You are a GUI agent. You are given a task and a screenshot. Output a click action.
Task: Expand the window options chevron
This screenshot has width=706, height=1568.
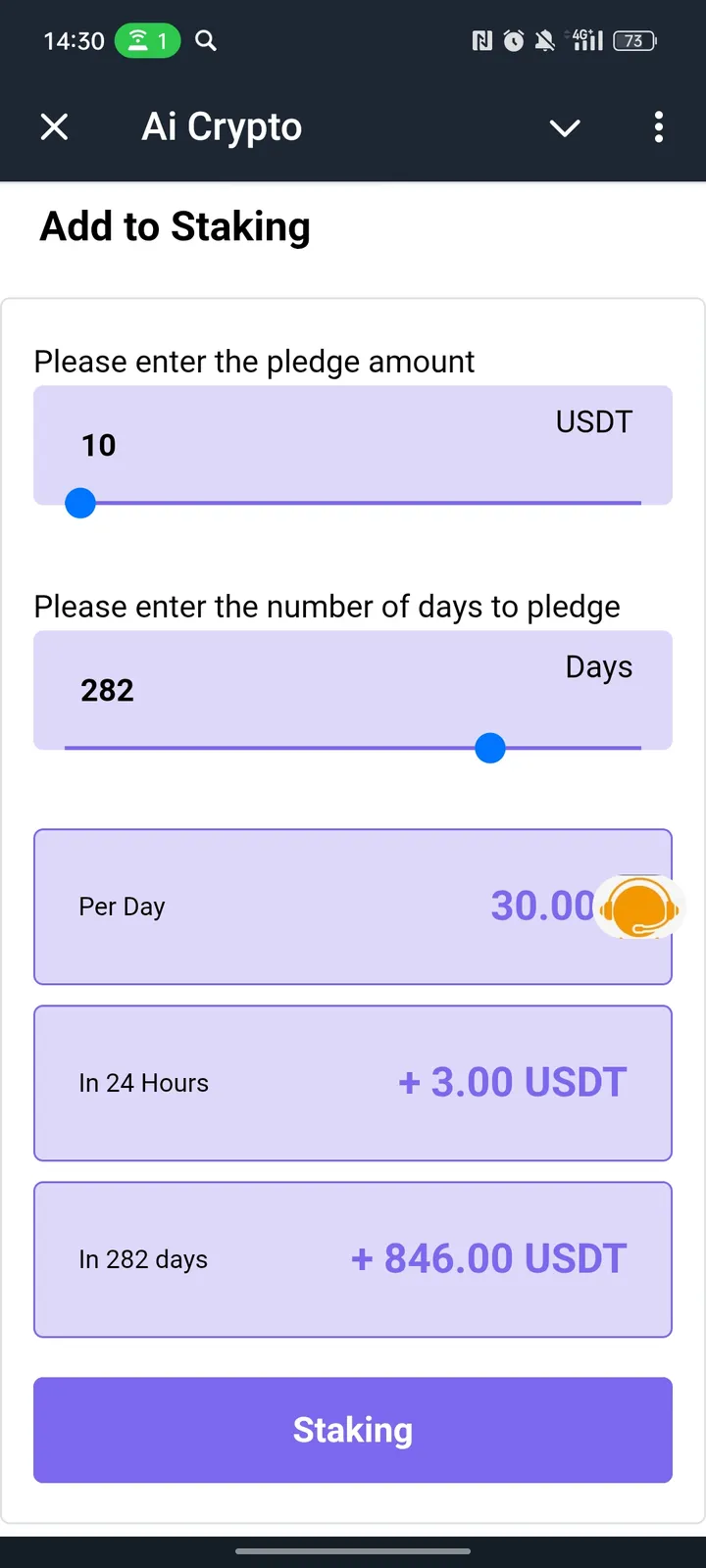tap(565, 127)
